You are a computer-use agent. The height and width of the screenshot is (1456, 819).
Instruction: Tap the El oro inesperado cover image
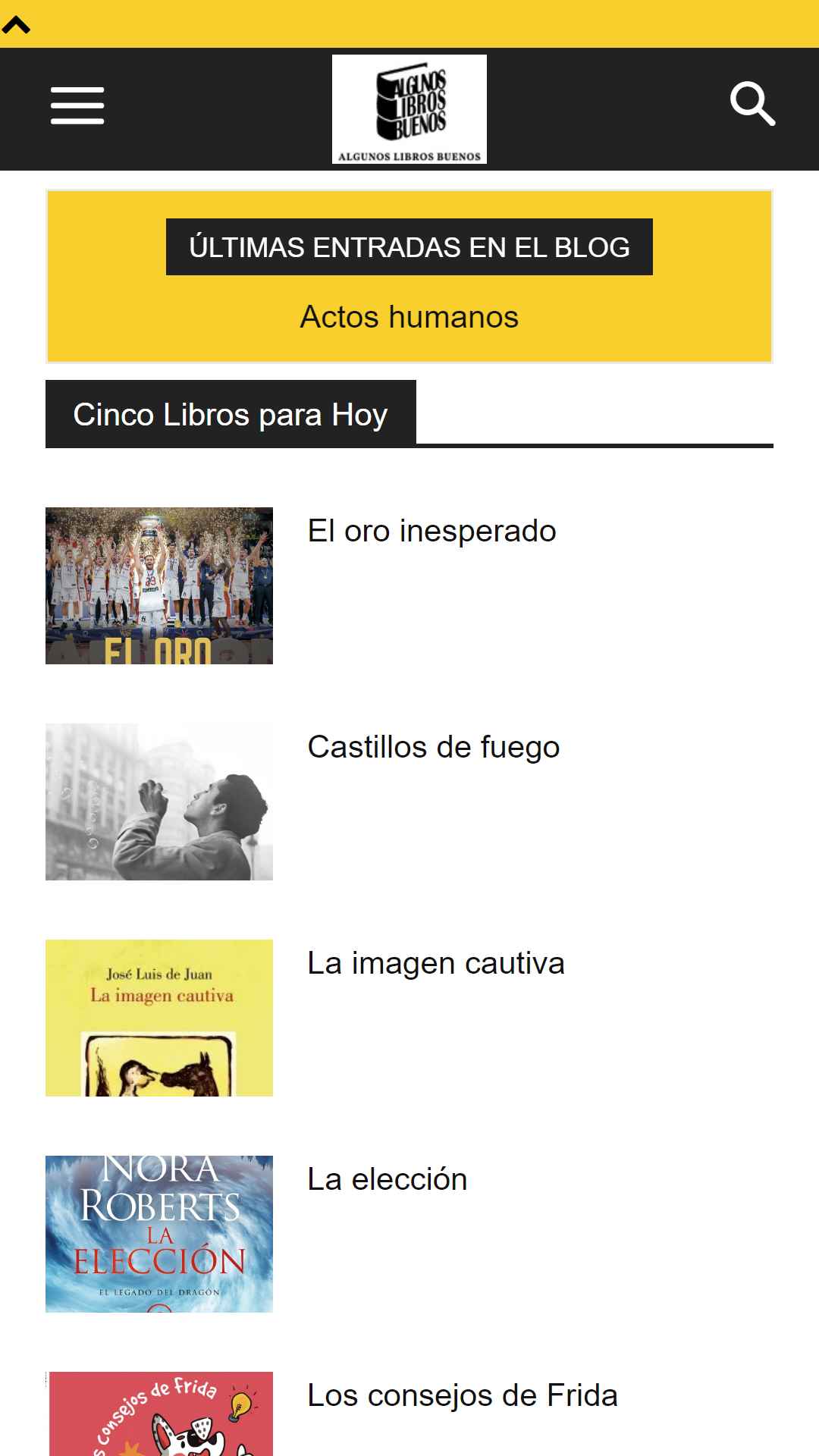coord(159,585)
